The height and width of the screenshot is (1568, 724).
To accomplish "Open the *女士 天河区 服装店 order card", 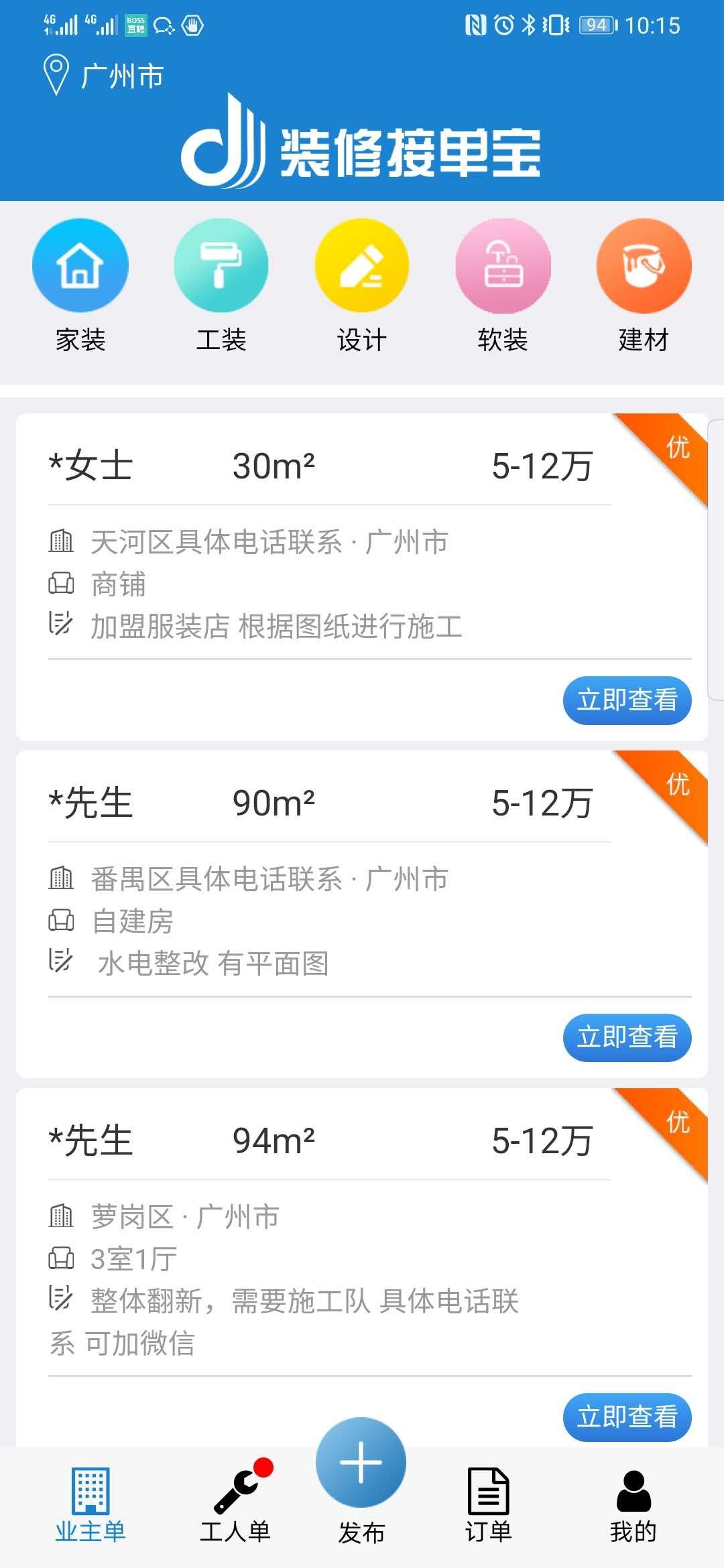I will 302,583.
